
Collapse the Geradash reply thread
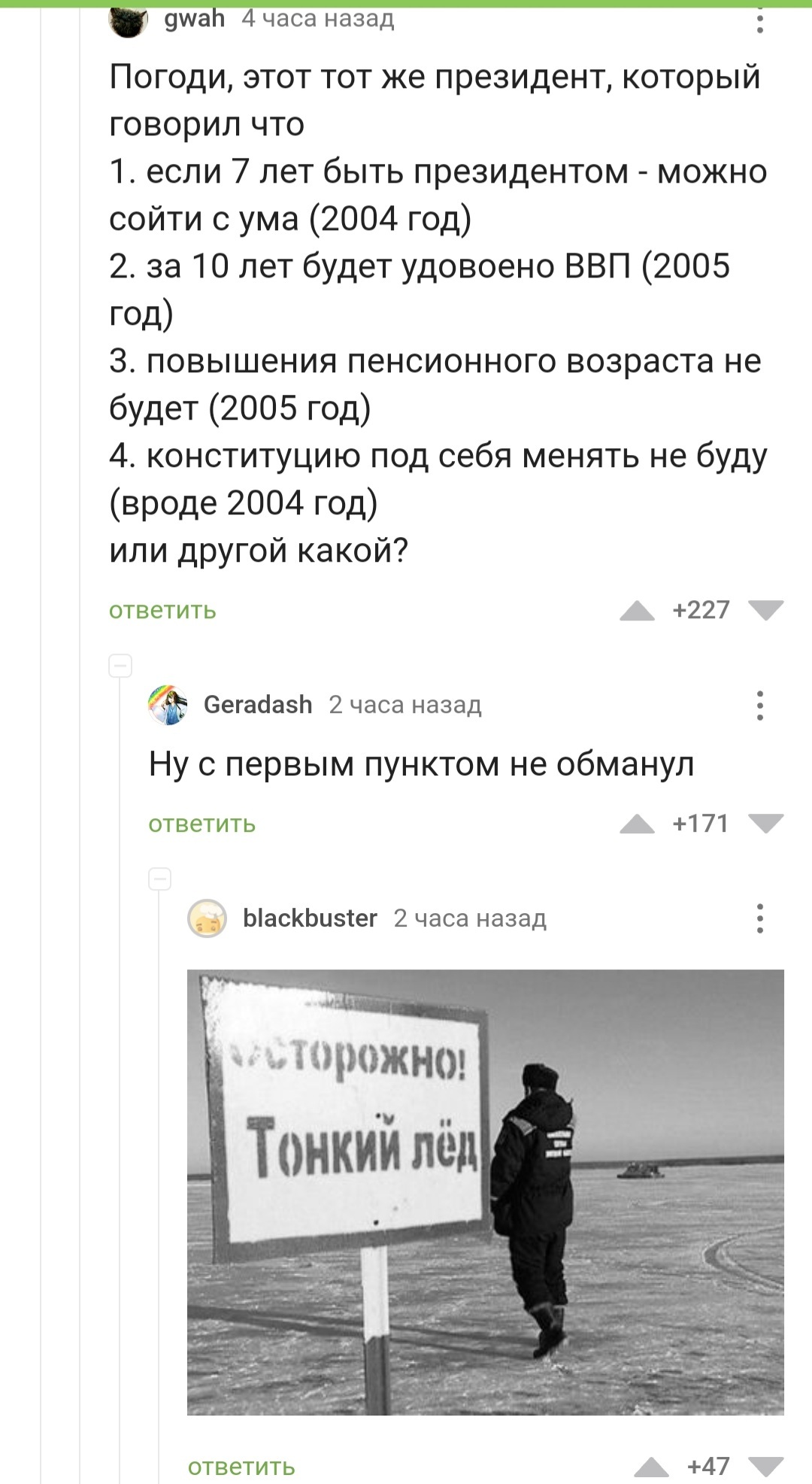120,666
